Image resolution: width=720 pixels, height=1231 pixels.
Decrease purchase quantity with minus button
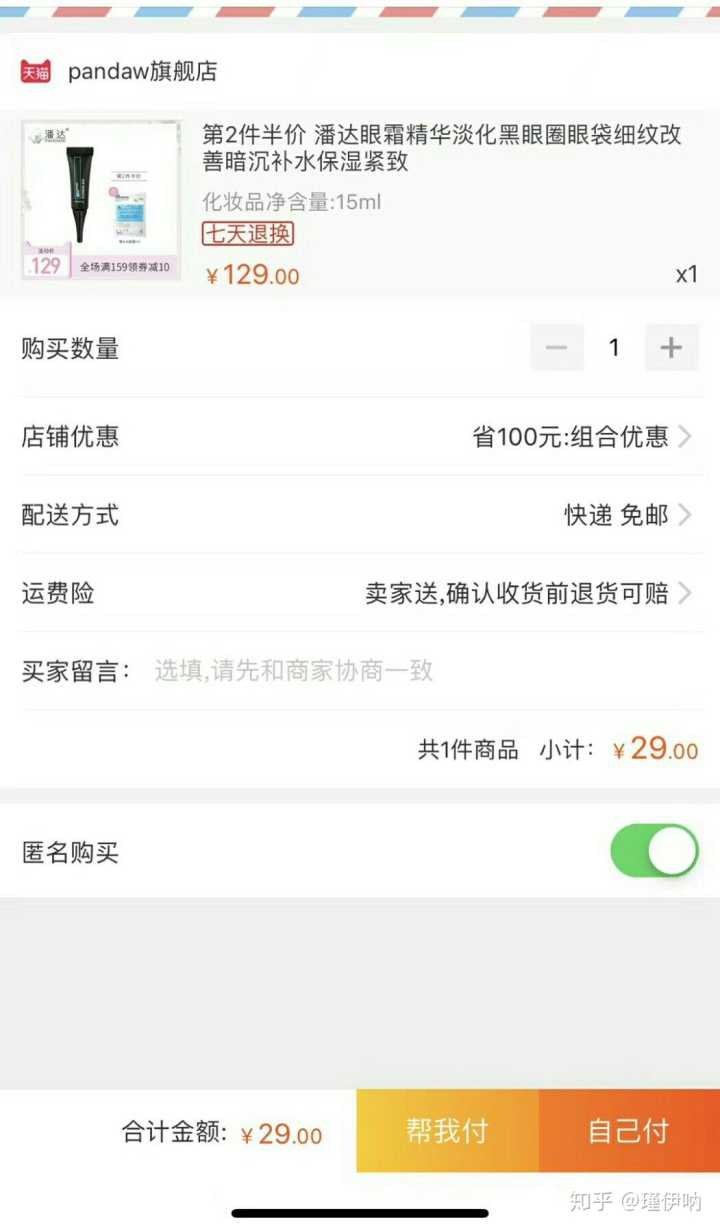pyautogui.click(x=557, y=348)
